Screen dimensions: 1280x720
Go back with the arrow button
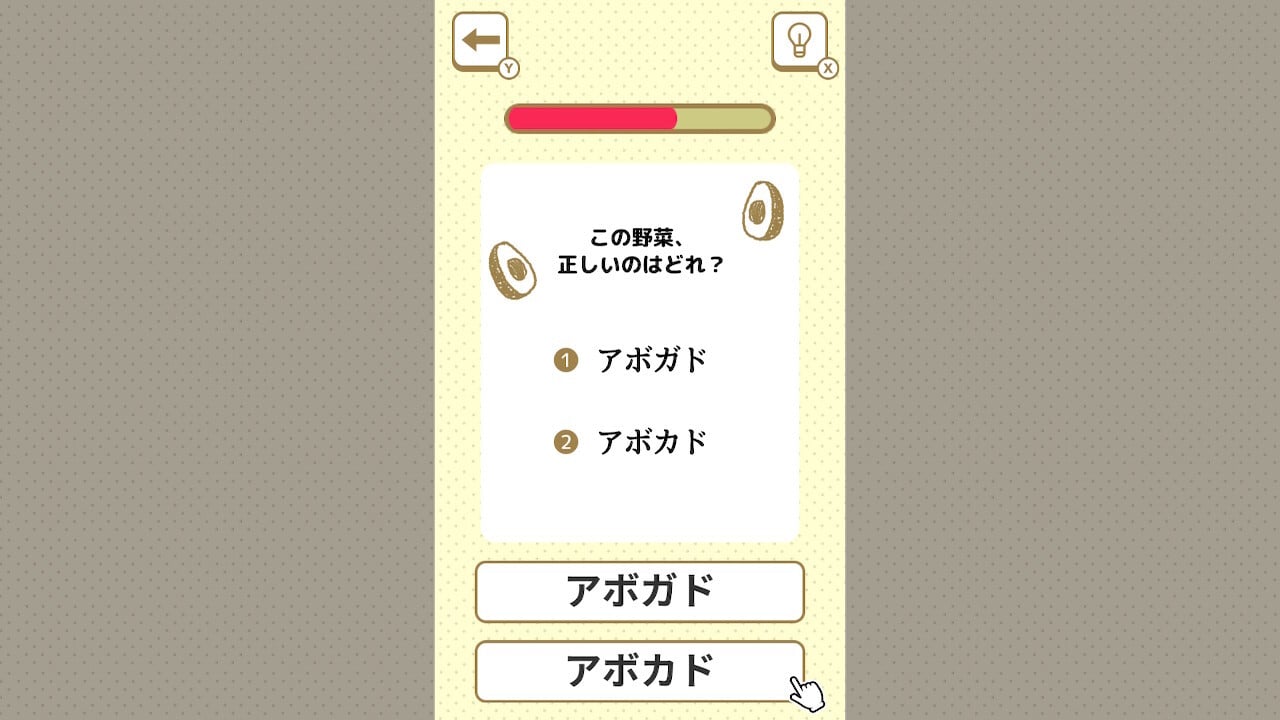(x=481, y=41)
